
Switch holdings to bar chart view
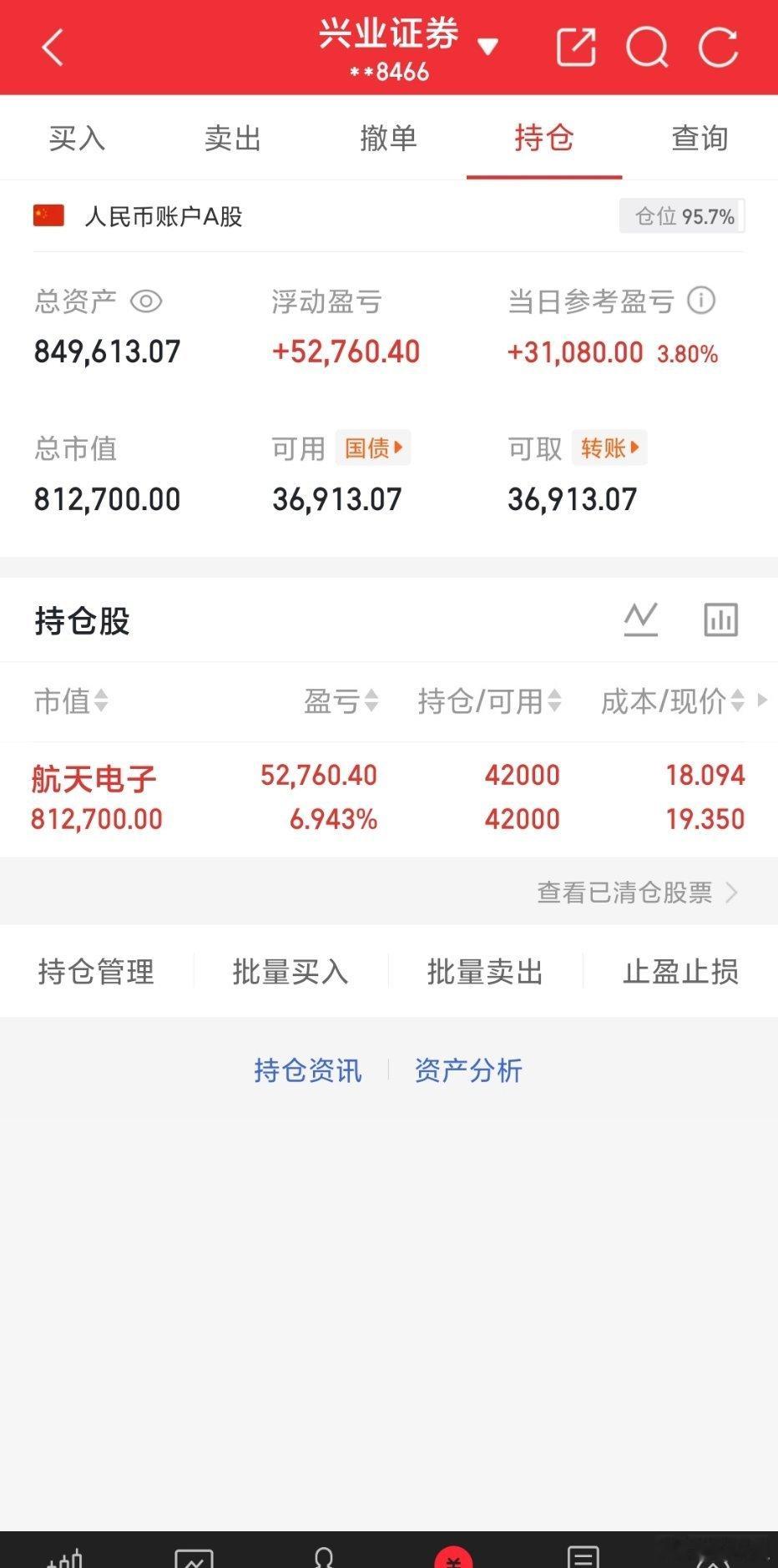click(x=720, y=620)
